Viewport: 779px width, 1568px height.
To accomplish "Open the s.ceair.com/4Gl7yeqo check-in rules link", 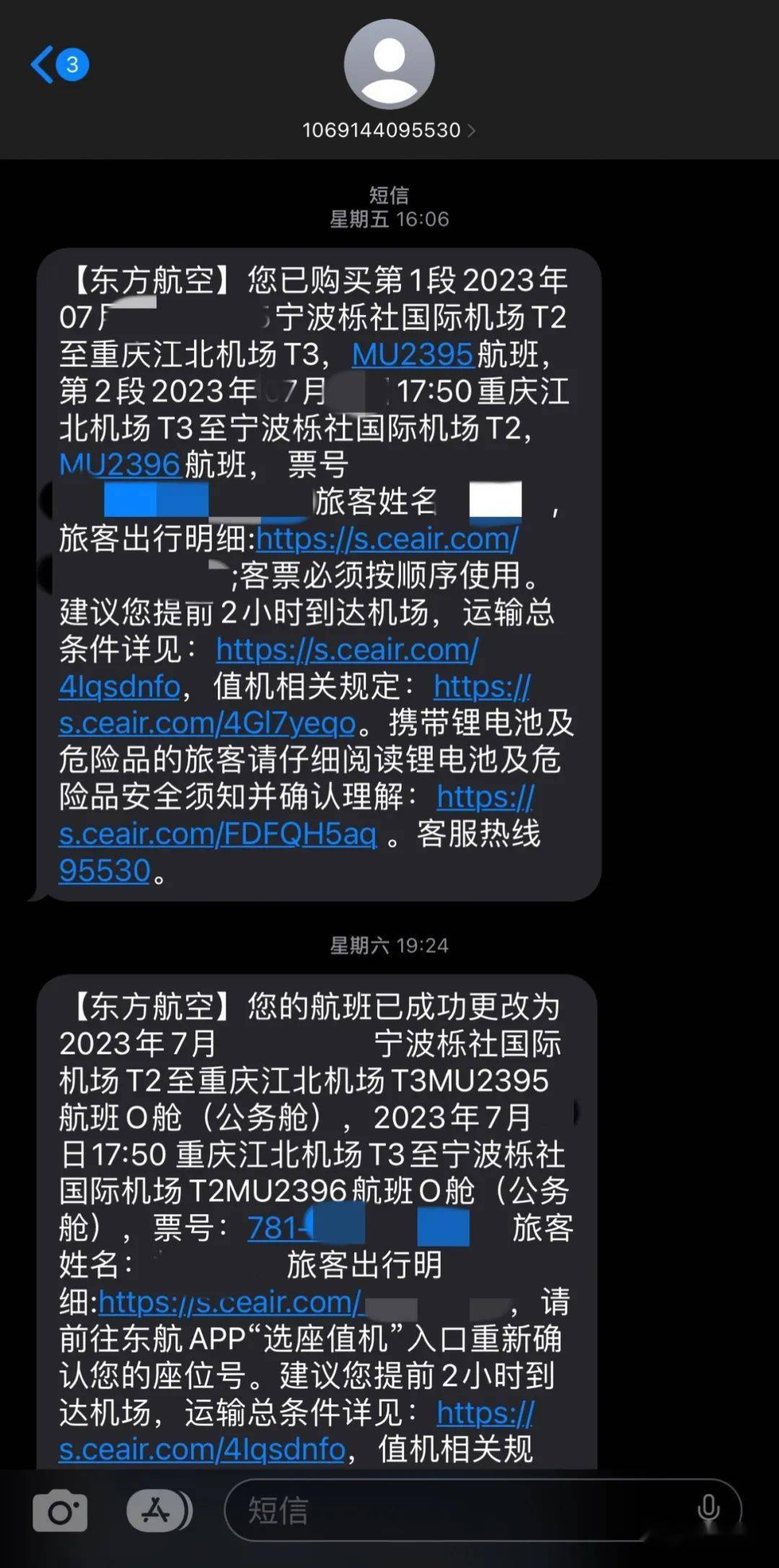I will [x=208, y=723].
